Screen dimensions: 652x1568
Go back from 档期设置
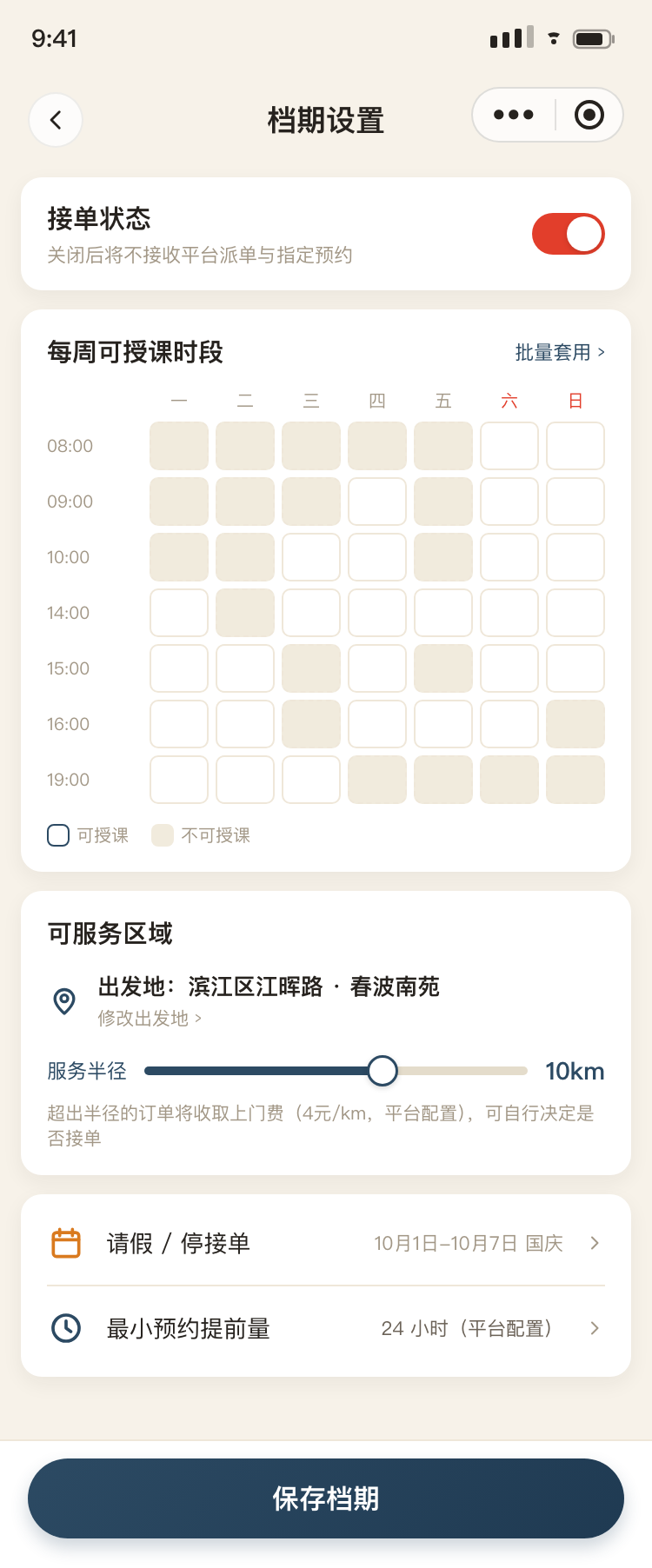tap(56, 120)
